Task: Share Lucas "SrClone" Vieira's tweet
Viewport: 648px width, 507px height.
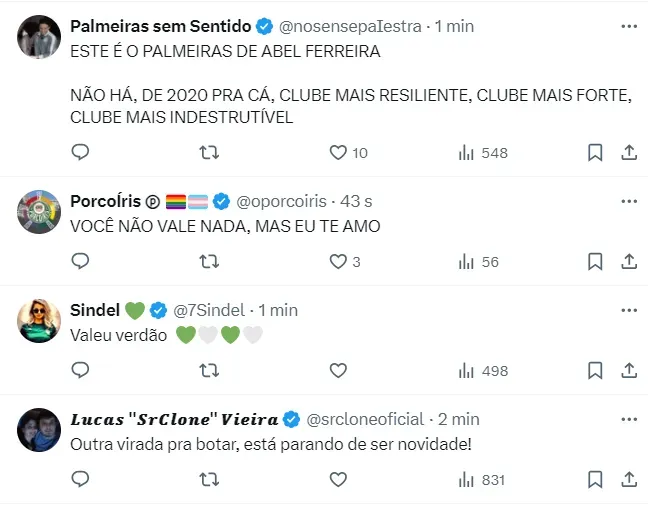Action: point(629,480)
